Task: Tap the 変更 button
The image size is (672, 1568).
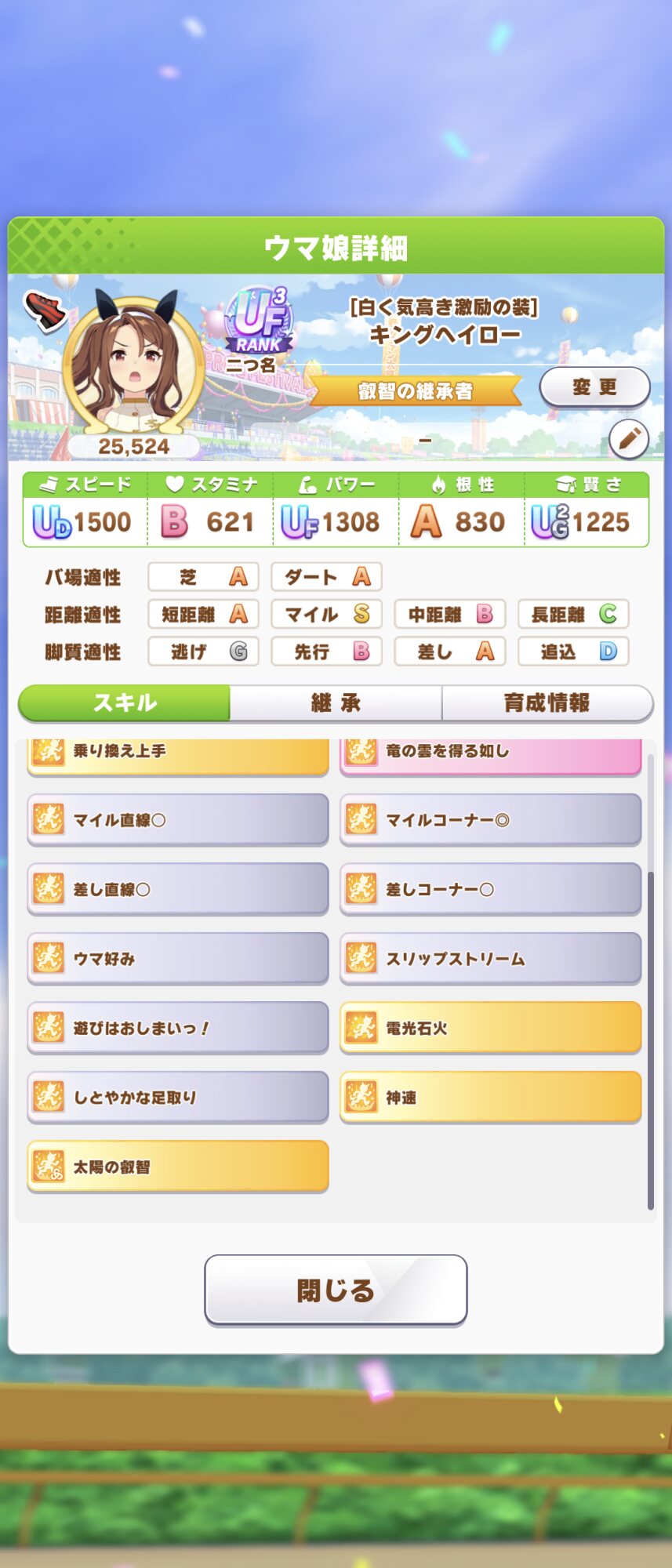Action: tap(594, 387)
